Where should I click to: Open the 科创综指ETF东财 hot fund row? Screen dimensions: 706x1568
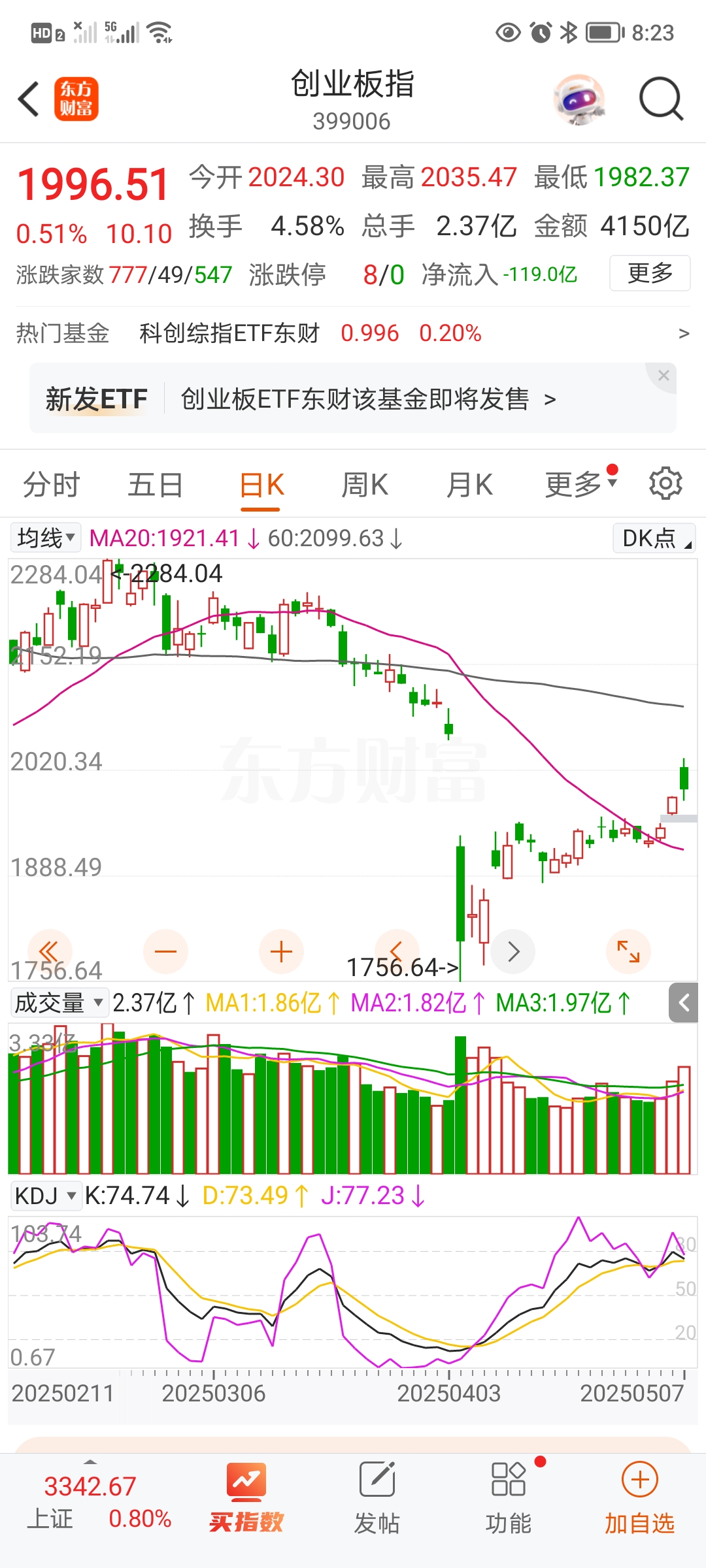353,333
